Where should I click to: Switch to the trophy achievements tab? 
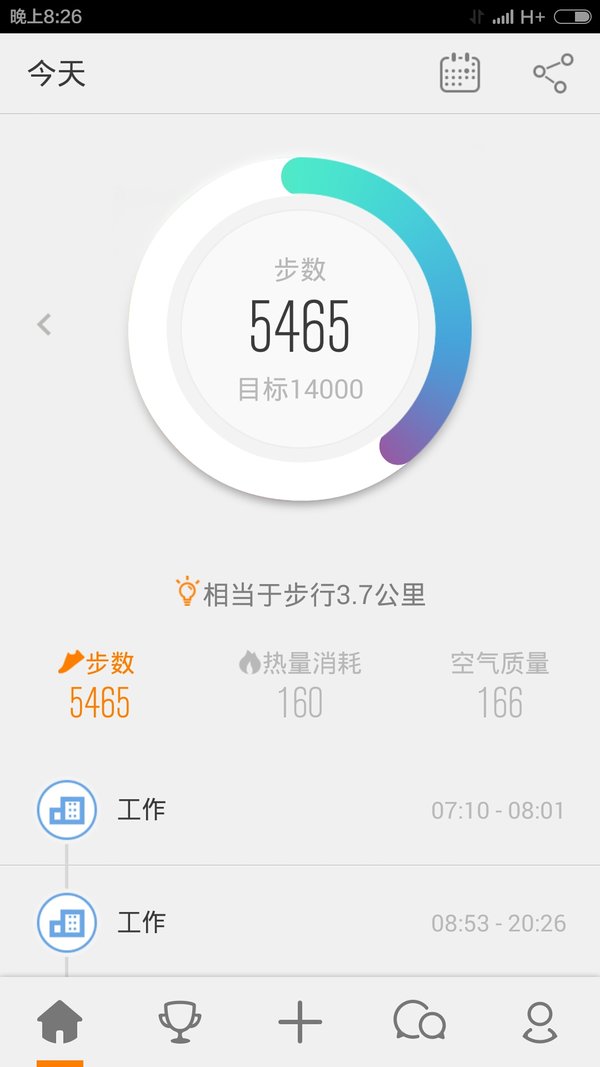tap(180, 1021)
